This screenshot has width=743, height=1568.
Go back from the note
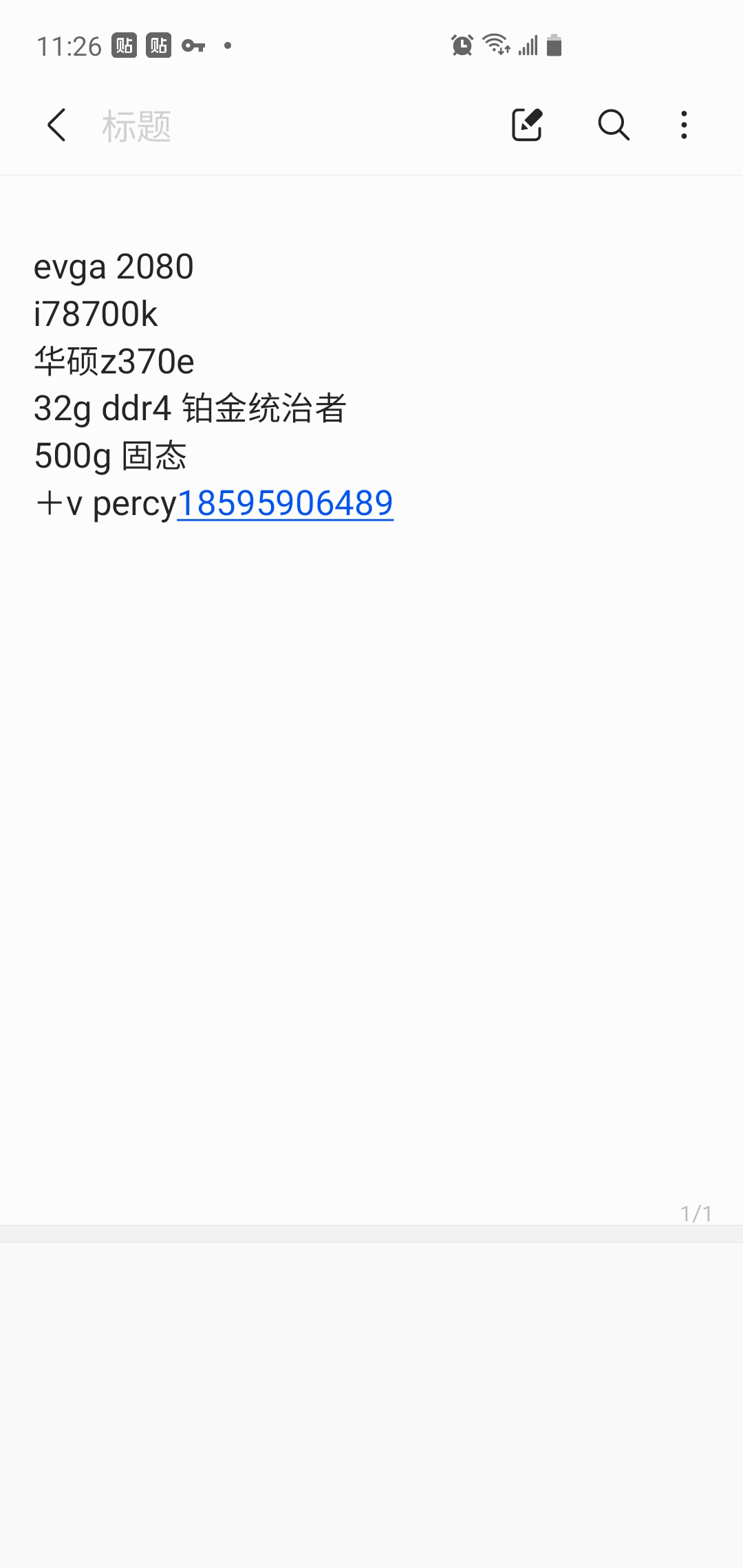tap(57, 125)
